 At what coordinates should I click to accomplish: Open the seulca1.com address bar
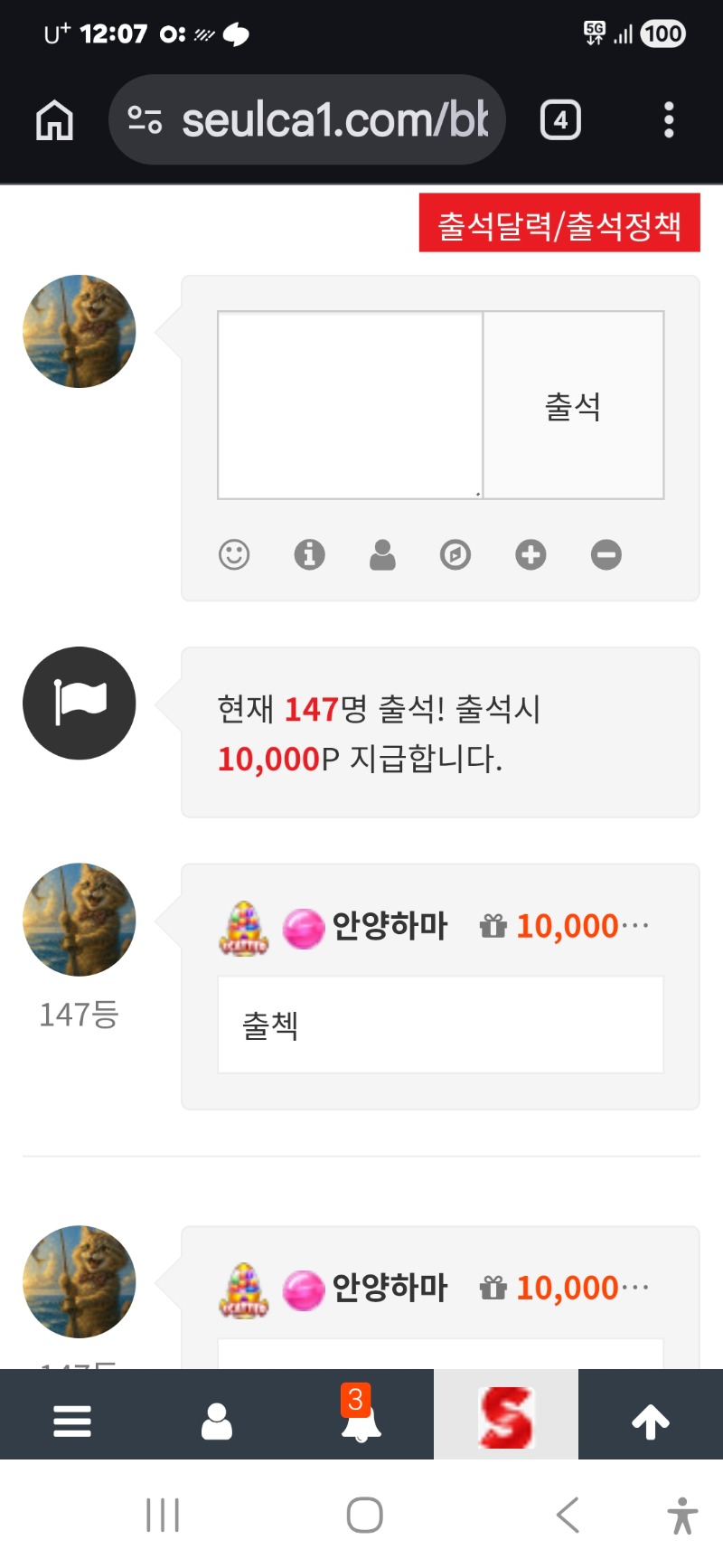tap(307, 120)
